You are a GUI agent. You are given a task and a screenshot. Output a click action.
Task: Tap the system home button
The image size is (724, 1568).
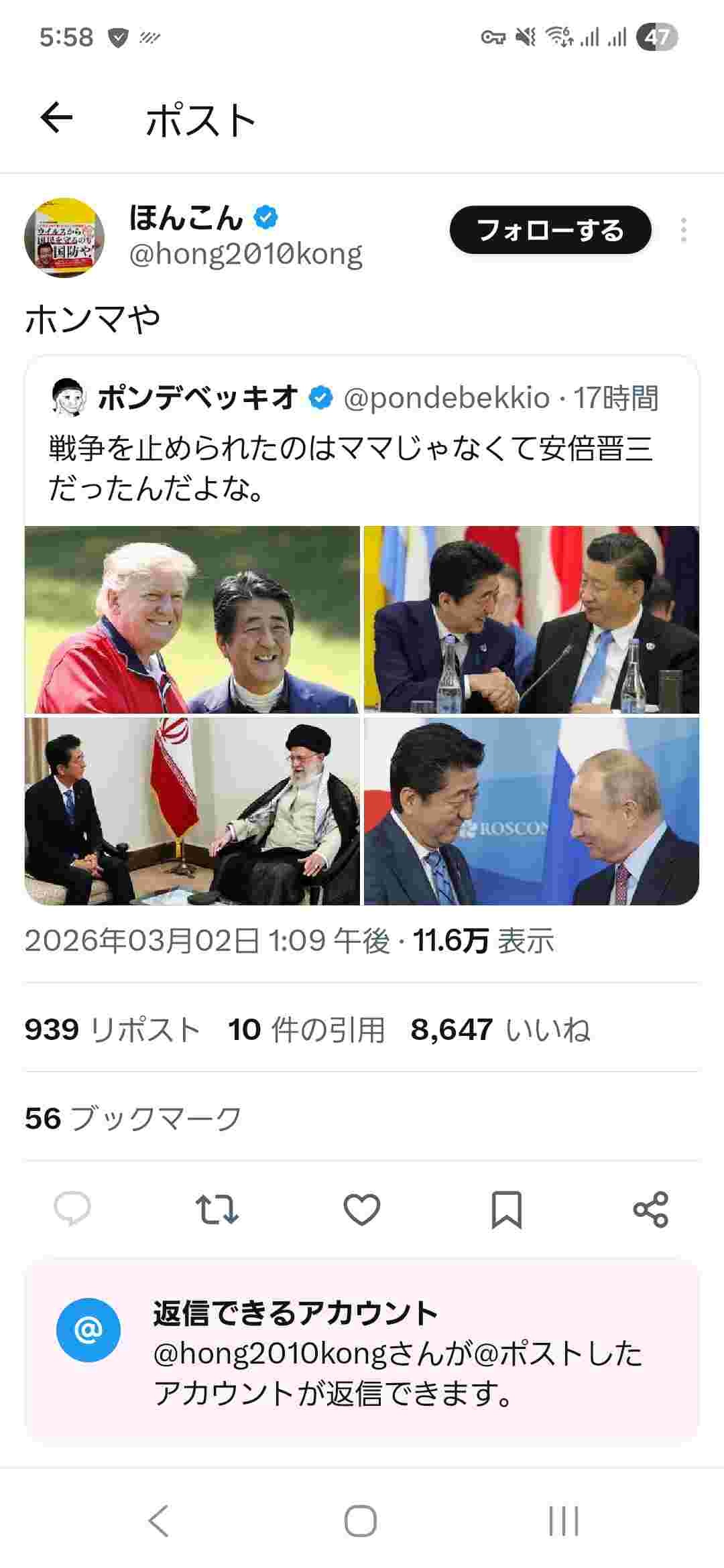(x=361, y=1520)
